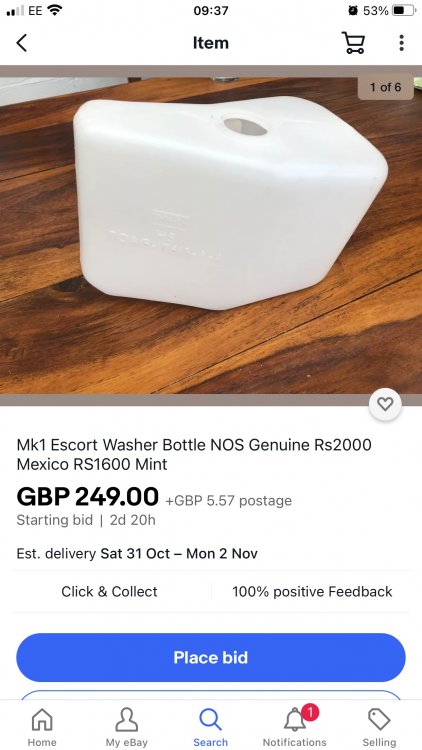
Task: Tap the Place bid button
Action: (211, 657)
